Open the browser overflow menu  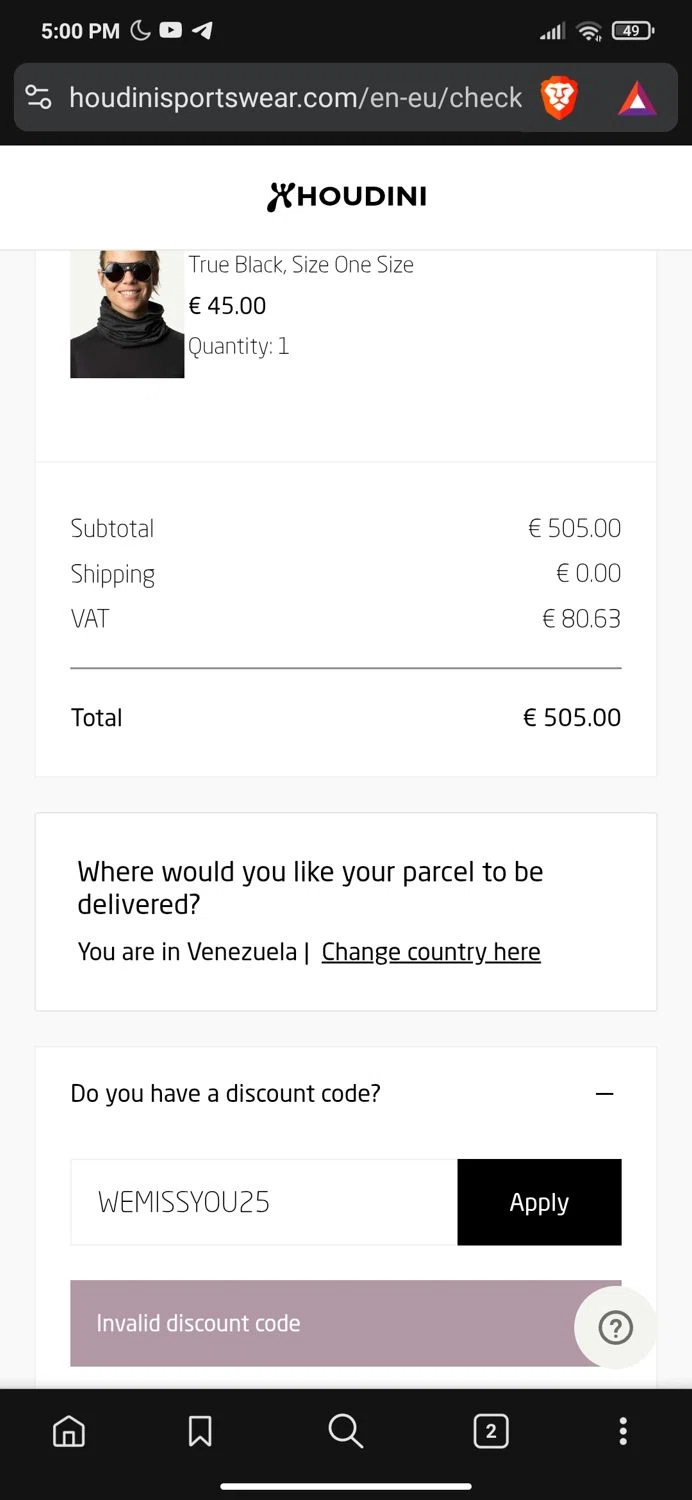(x=623, y=1432)
